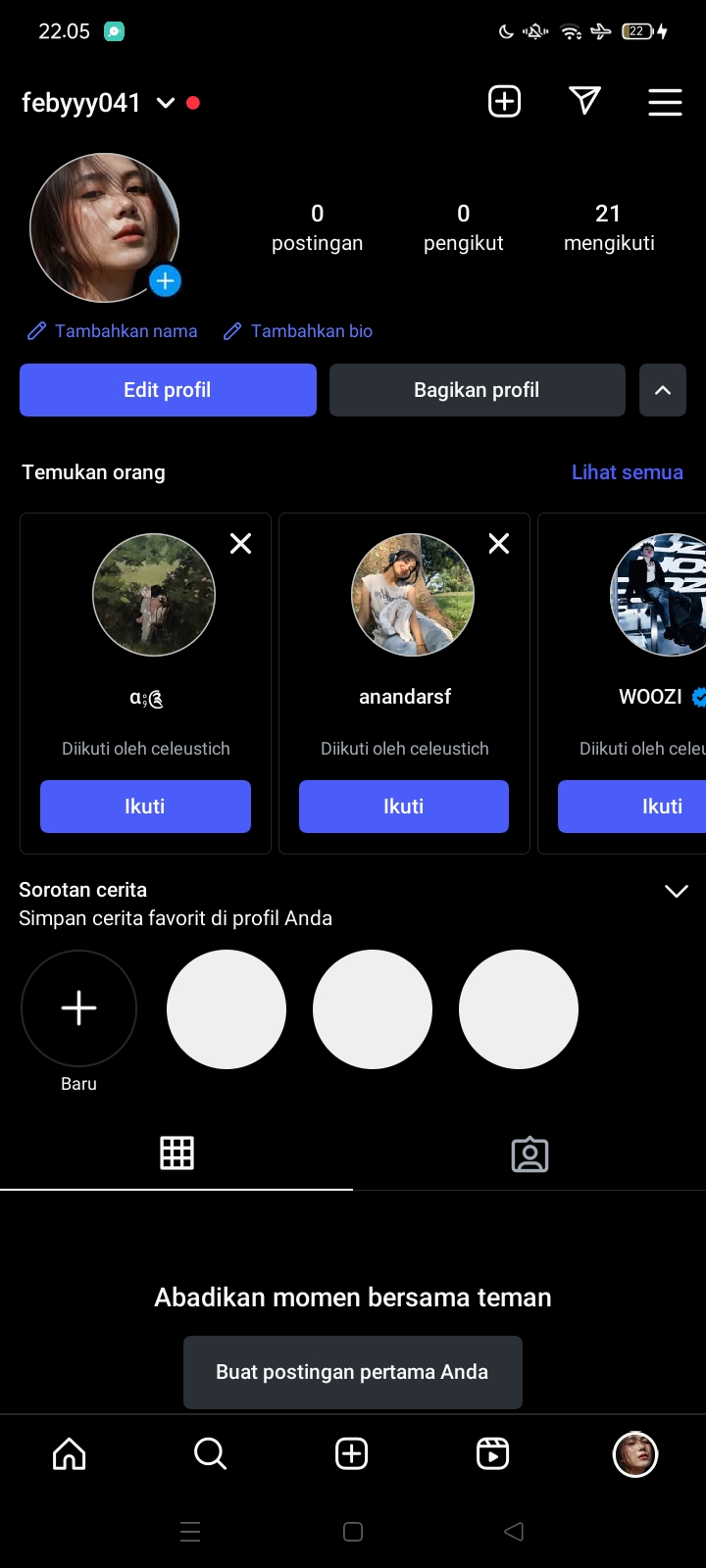Open the create new post plus icon
The image size is (706, 1568).
(x=504, y=101)
